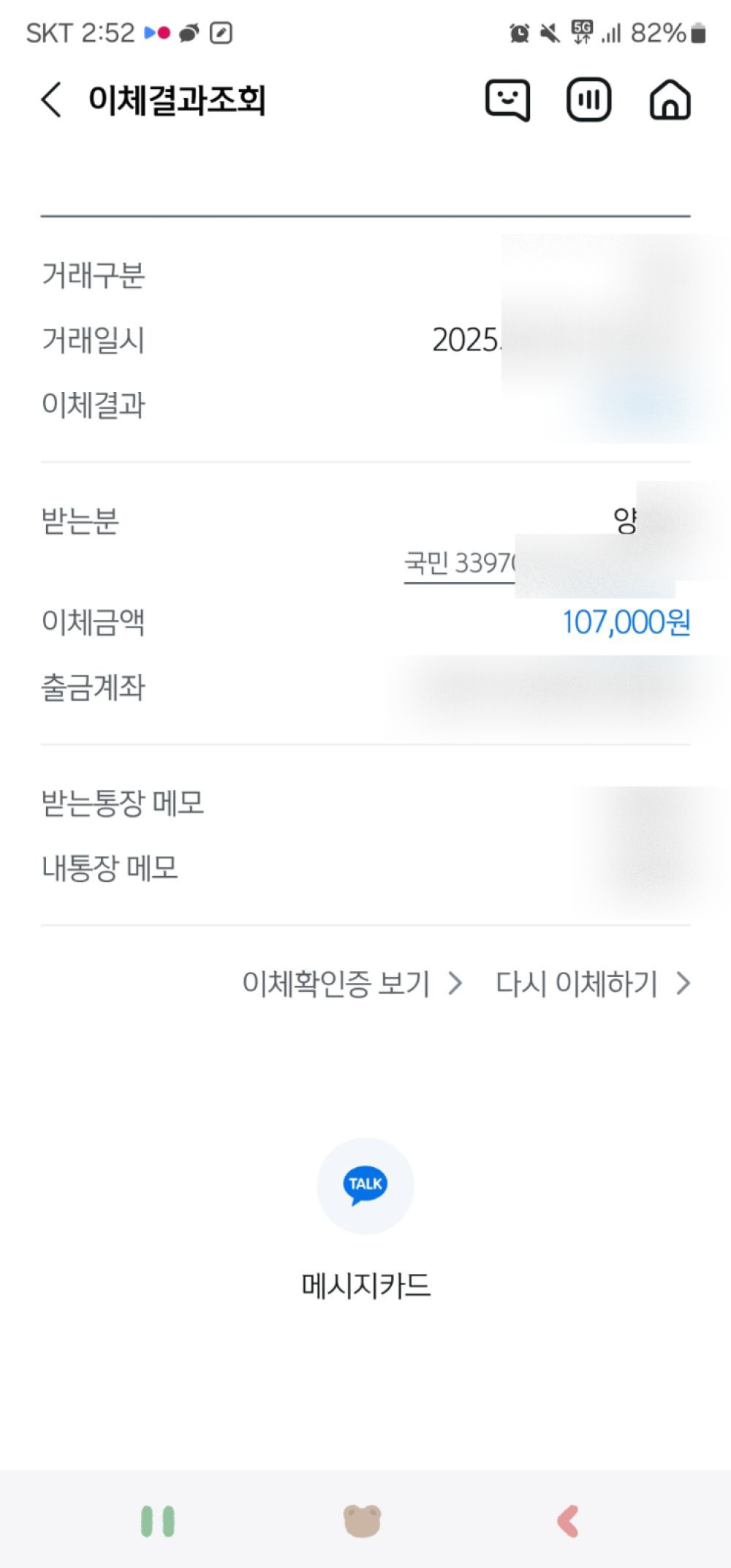View 이체확인증 보기

point(352,984)
